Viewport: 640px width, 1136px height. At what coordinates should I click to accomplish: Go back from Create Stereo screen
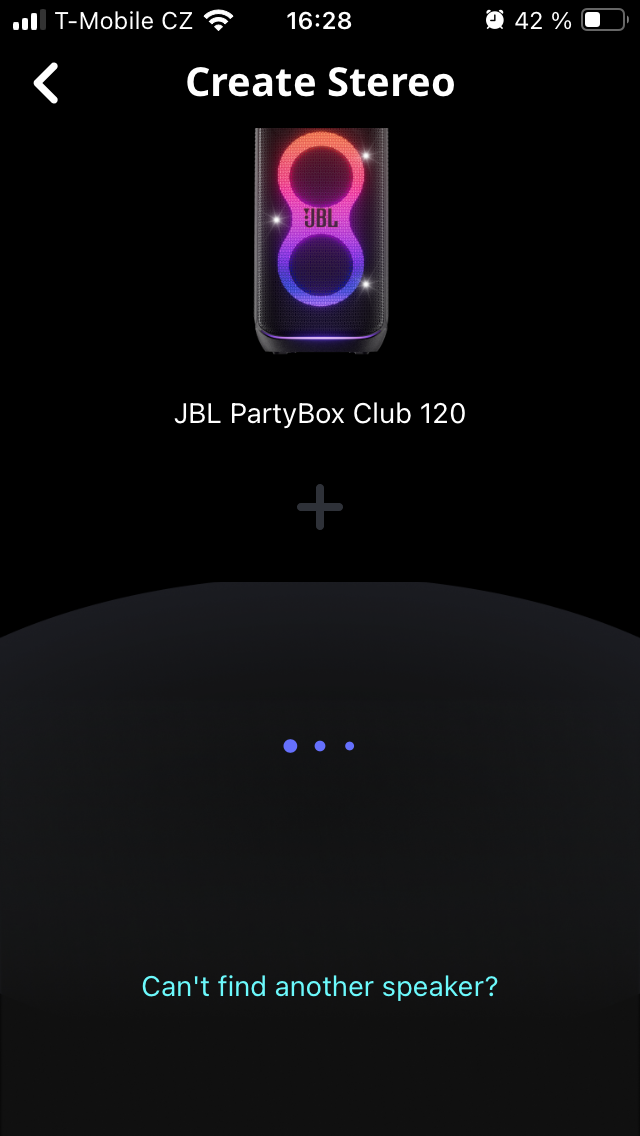(46, 83)
